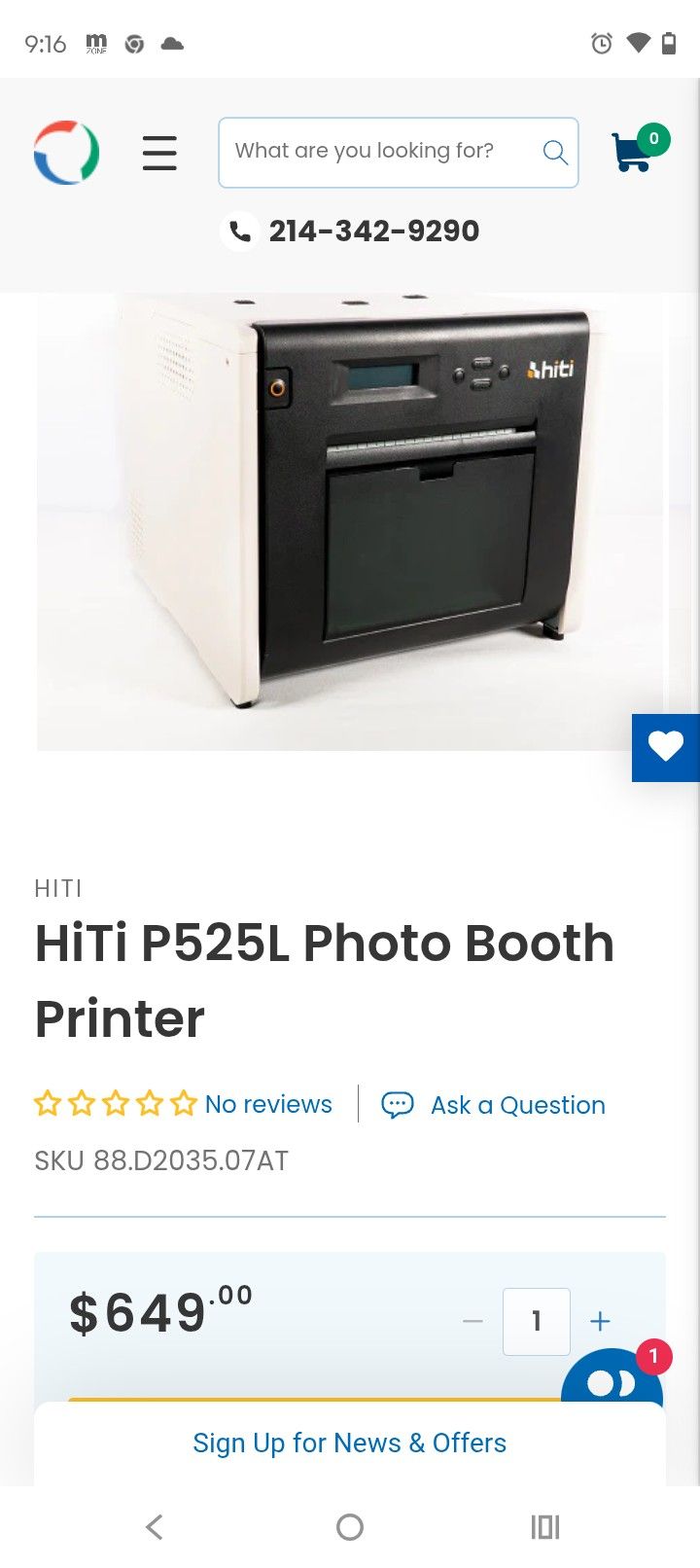This screenshot has height=1568, width=700.
Task: Toggle the wishlist heart on product image
Action: (666, 747)
